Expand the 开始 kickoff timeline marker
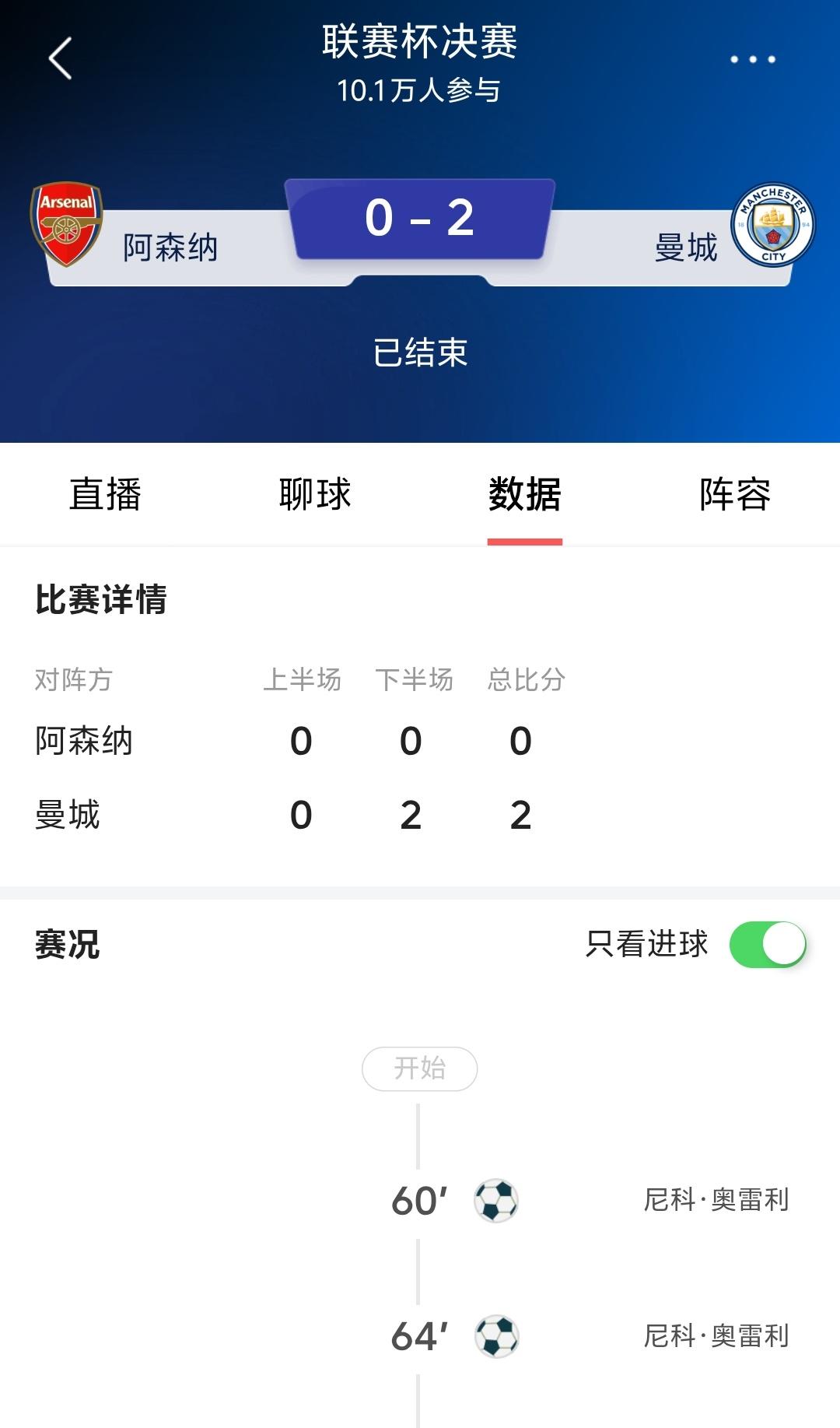The width and height of the screenshot is (840, 1428). (420, 1069)
